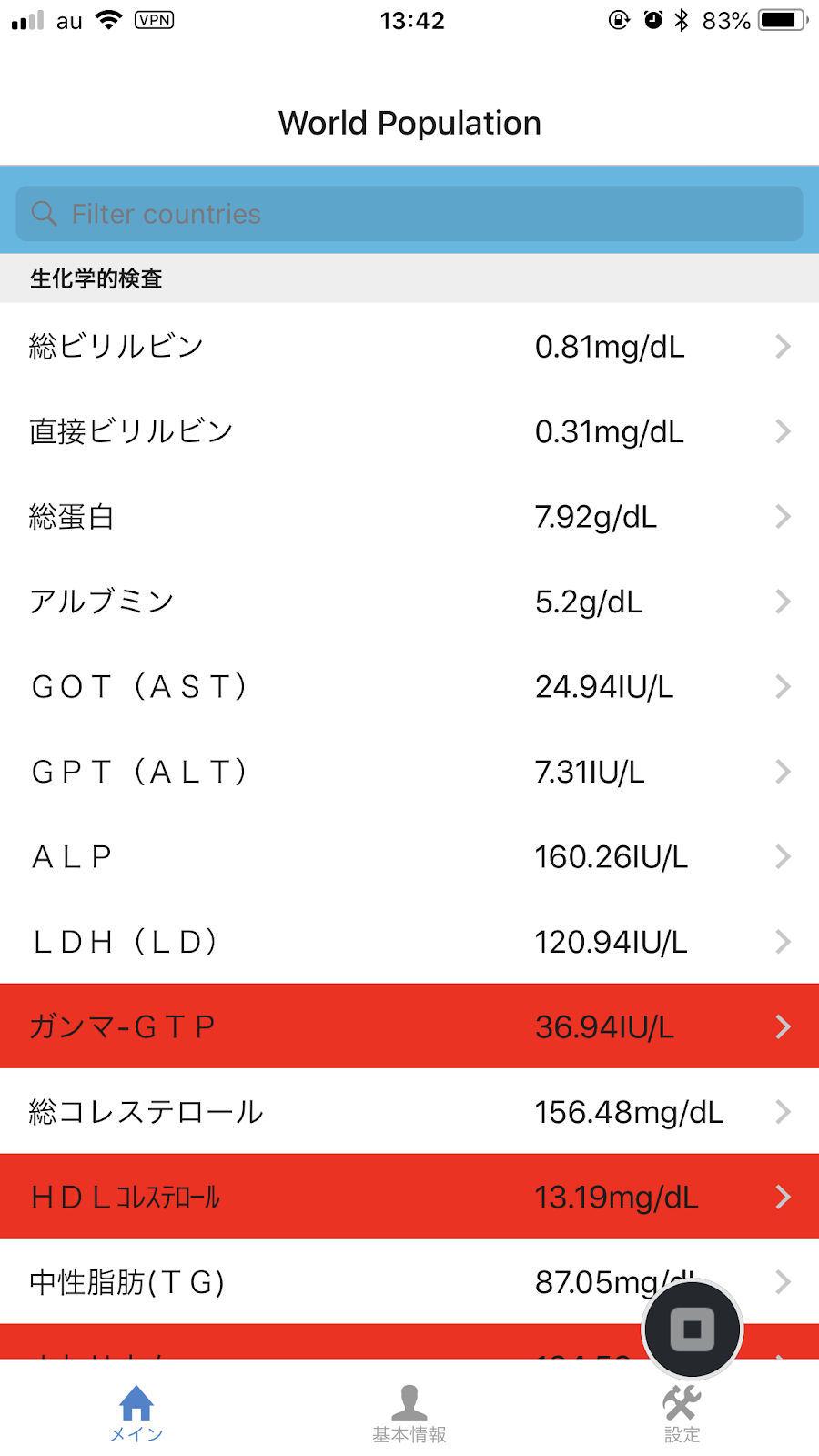This screenshot has height=1456, width=819.
Task: Go to the 設定 tab
Action: pos(682,1414)
